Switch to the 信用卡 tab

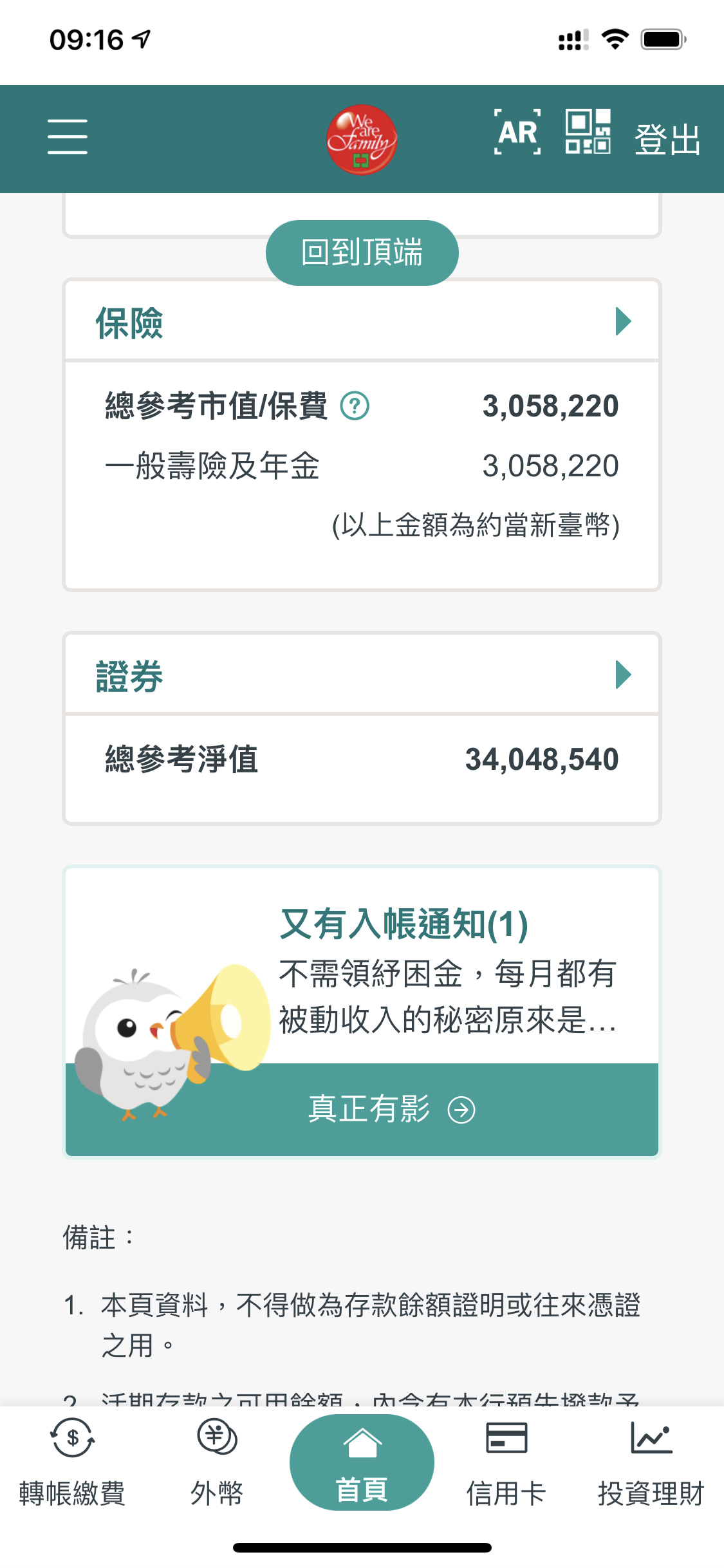pos(506,1462)
